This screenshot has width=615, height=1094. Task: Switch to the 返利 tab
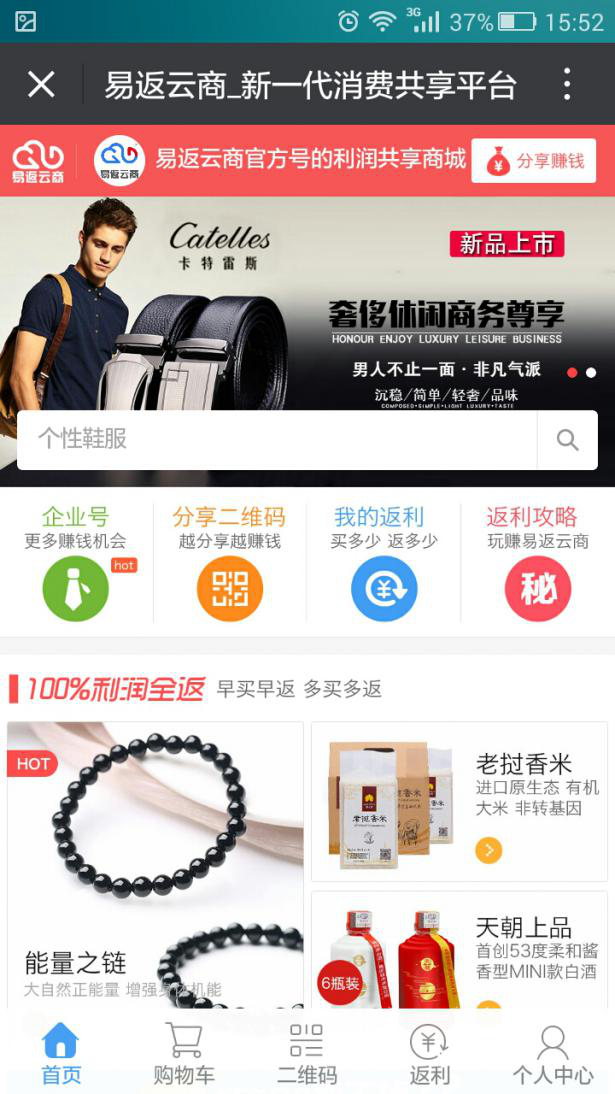point(429,1054)
